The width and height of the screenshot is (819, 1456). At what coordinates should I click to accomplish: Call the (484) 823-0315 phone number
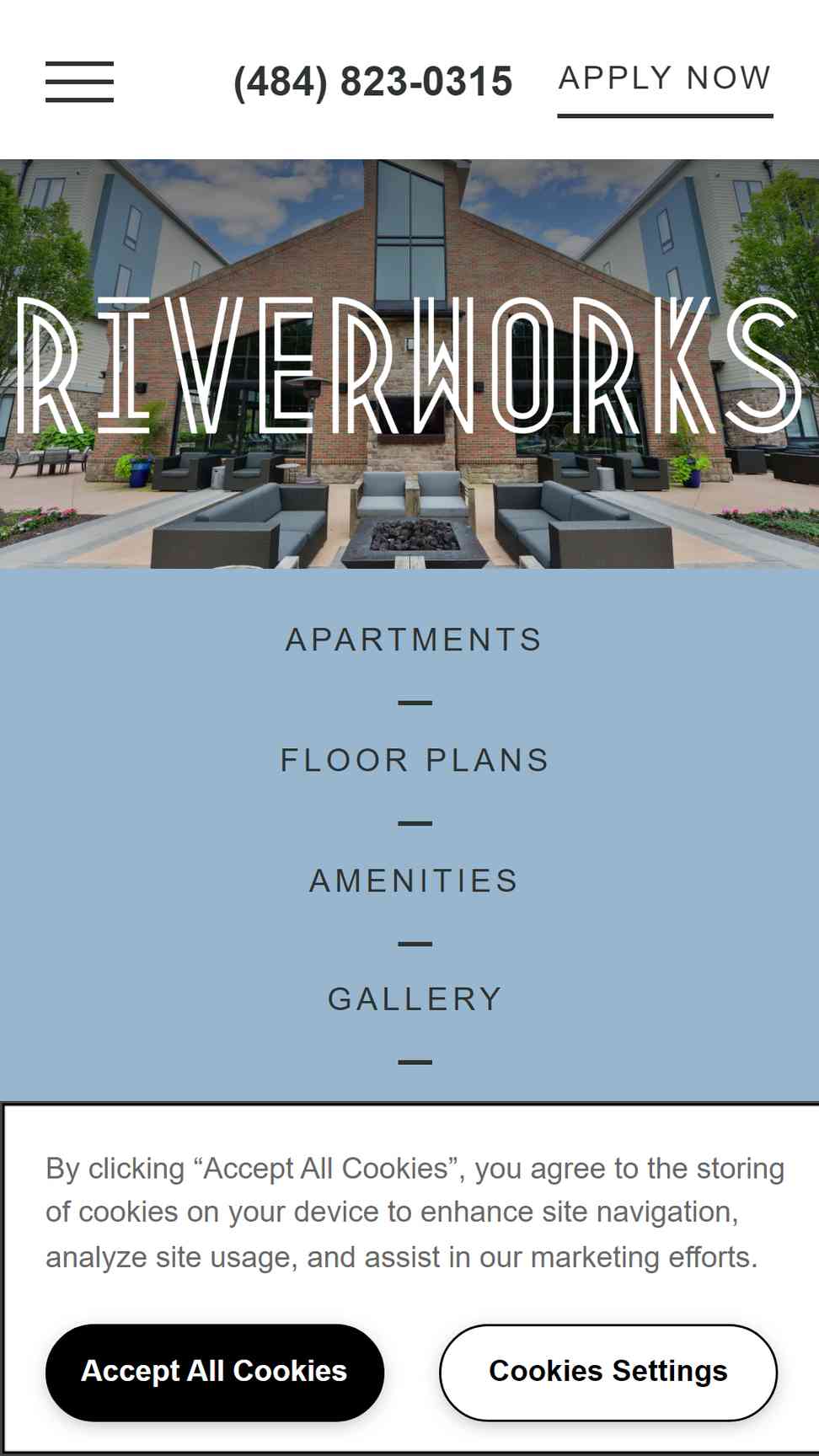[372, 82]
